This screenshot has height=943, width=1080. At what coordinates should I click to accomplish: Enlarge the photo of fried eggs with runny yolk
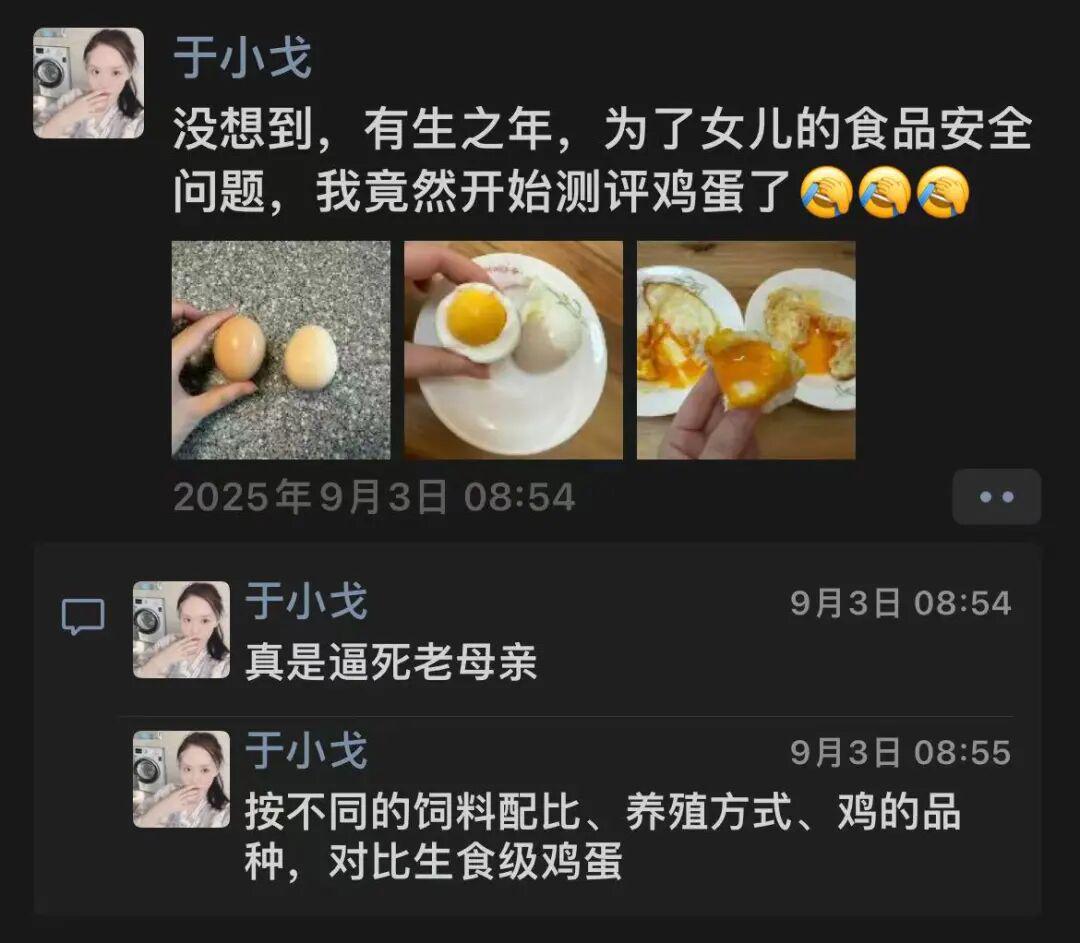coord(746,350)
